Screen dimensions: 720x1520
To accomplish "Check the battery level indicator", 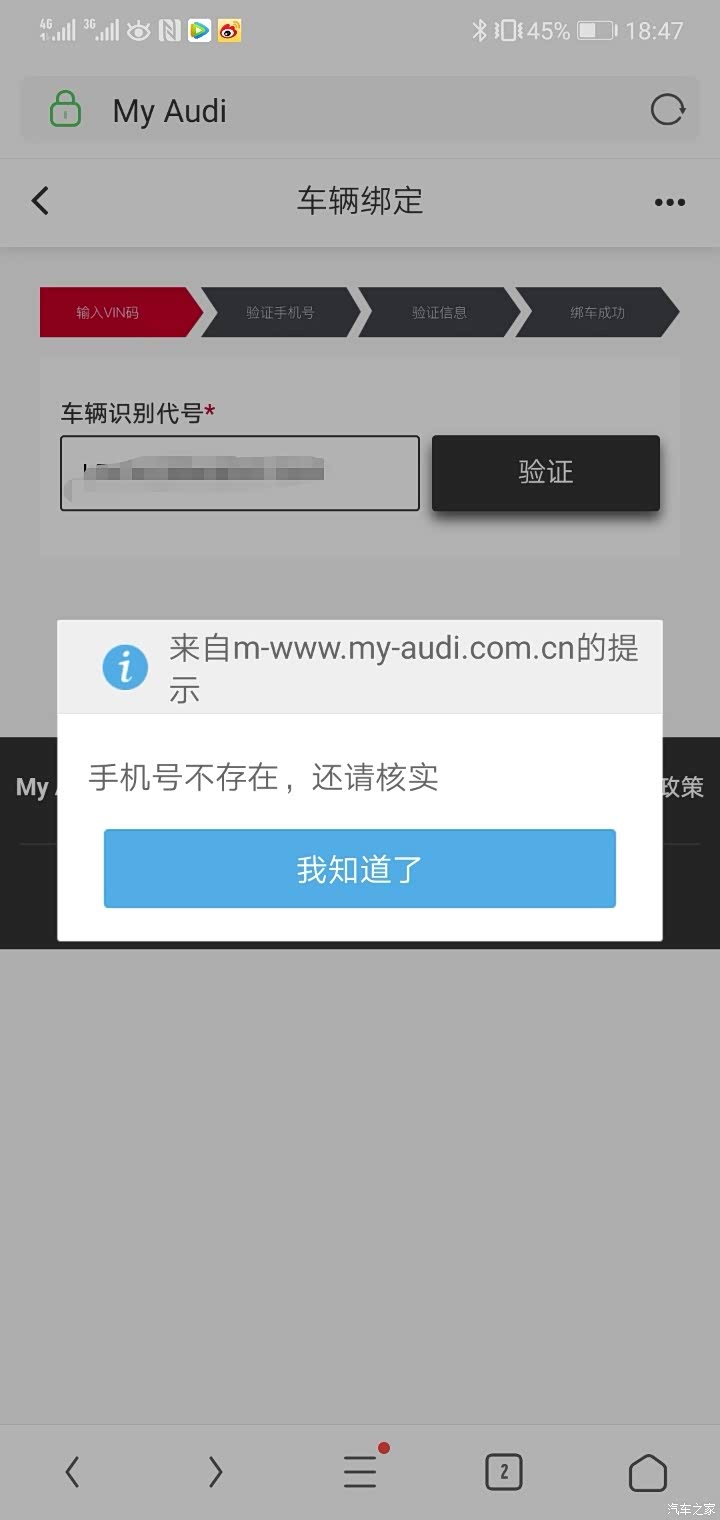I will point(594,31).
